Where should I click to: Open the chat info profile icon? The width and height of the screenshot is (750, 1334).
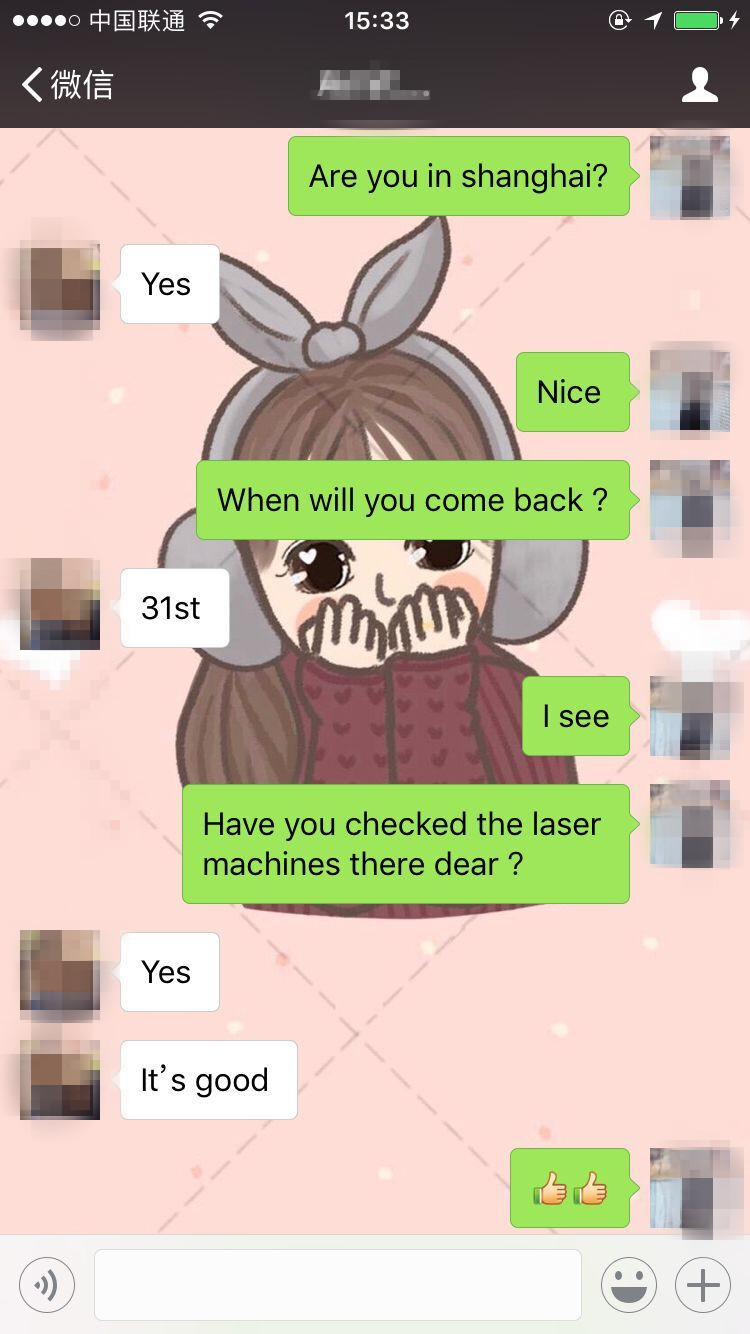click(699, 85)
